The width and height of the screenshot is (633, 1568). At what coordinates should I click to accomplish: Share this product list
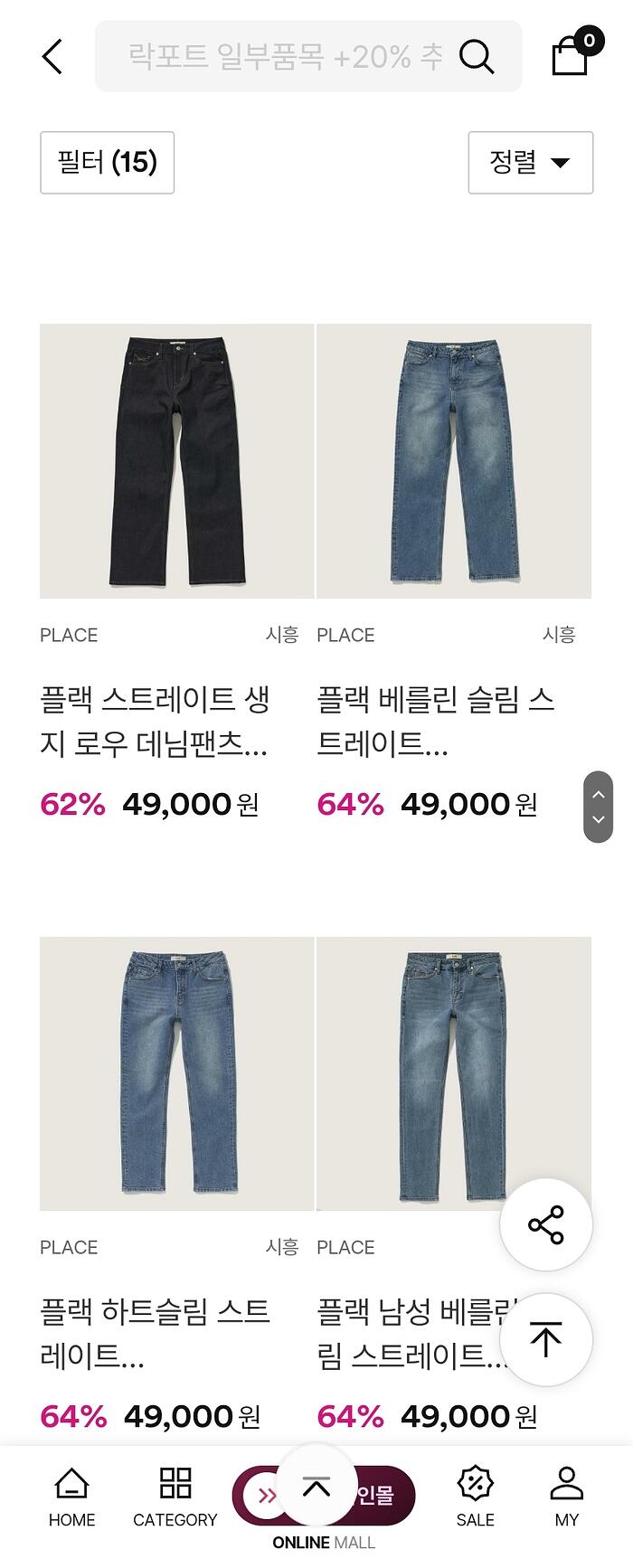pyautogui.click(x=546, y=1224)
